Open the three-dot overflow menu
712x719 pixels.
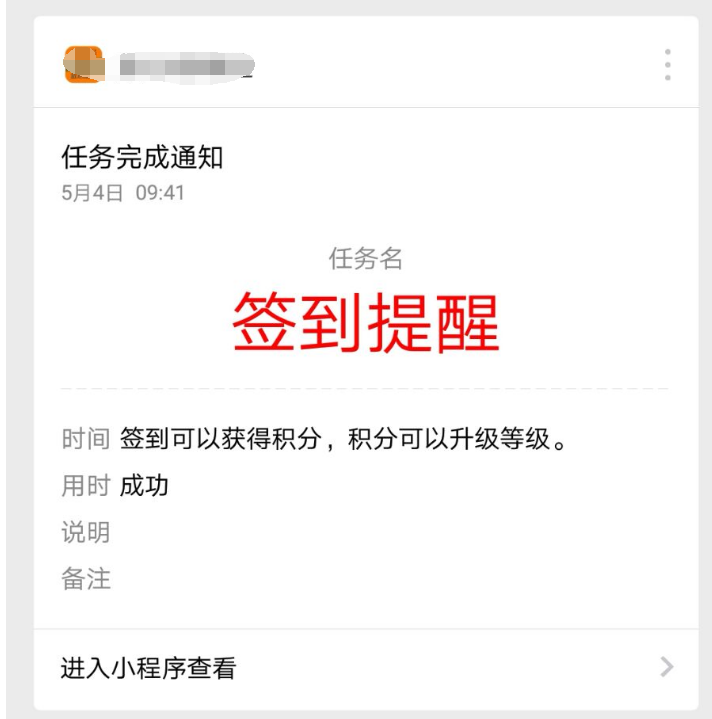[667, 65]
